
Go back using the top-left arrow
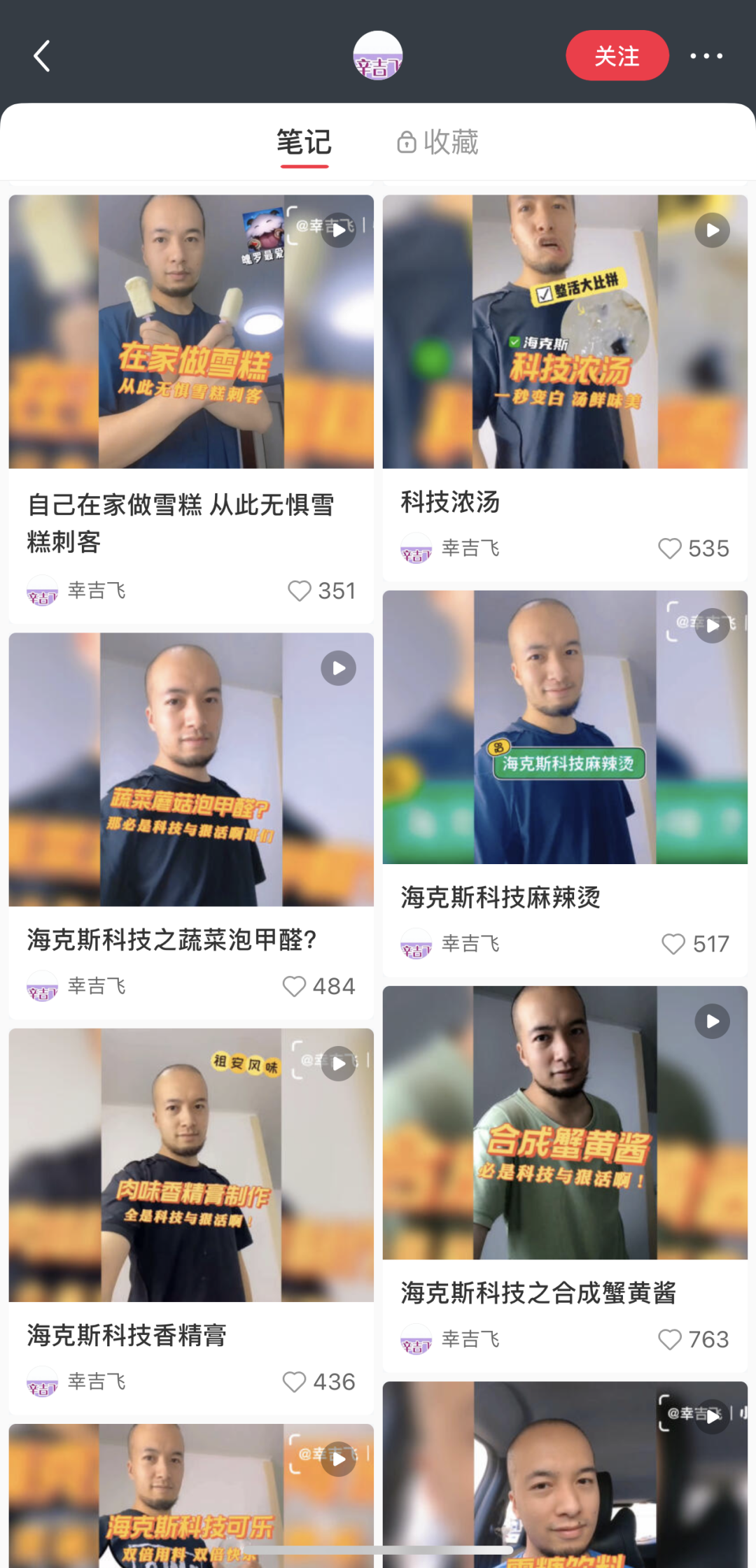tap(42, 56)
